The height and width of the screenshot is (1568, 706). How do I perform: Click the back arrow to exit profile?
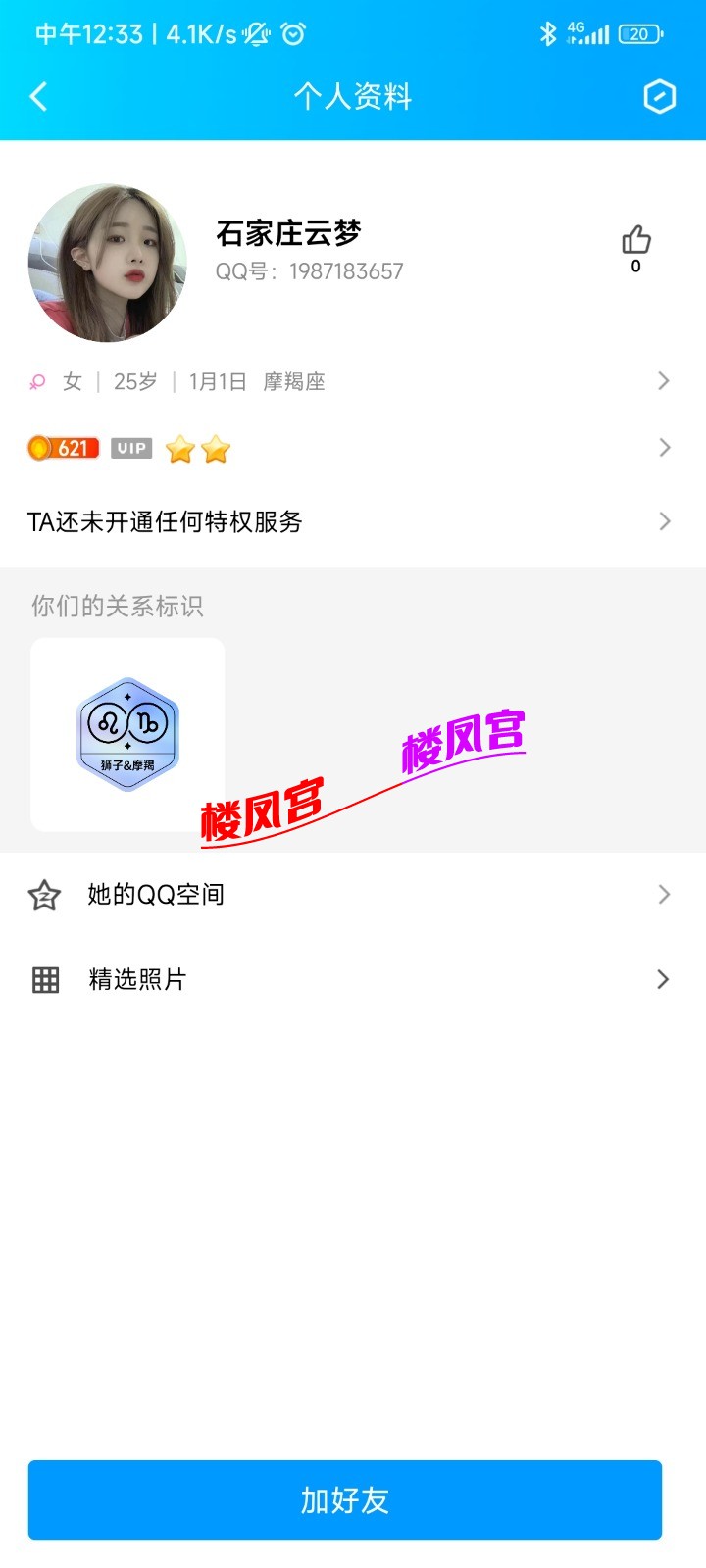[39, 97]
